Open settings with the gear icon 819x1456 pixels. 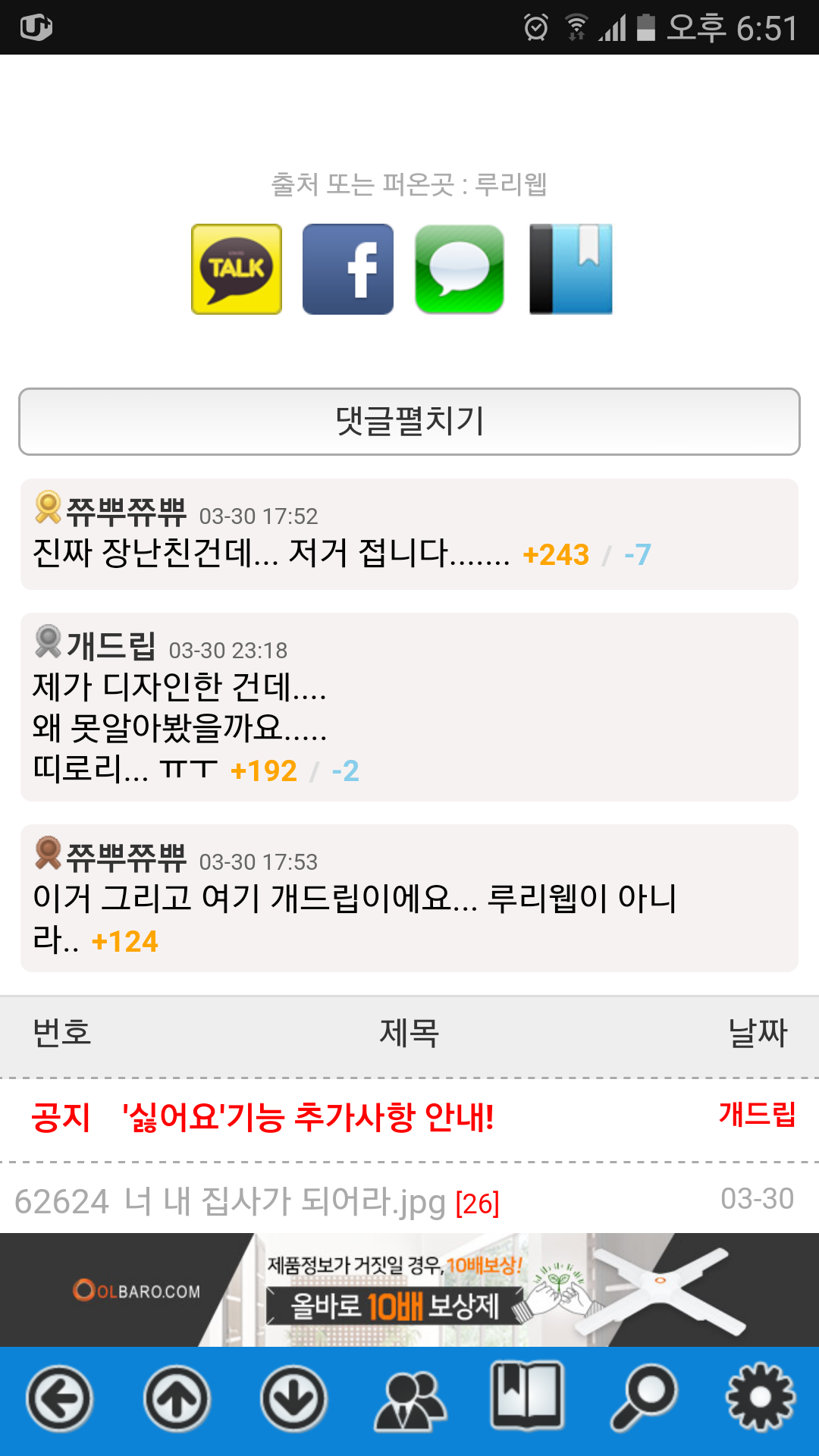(x=761, y=1398)
